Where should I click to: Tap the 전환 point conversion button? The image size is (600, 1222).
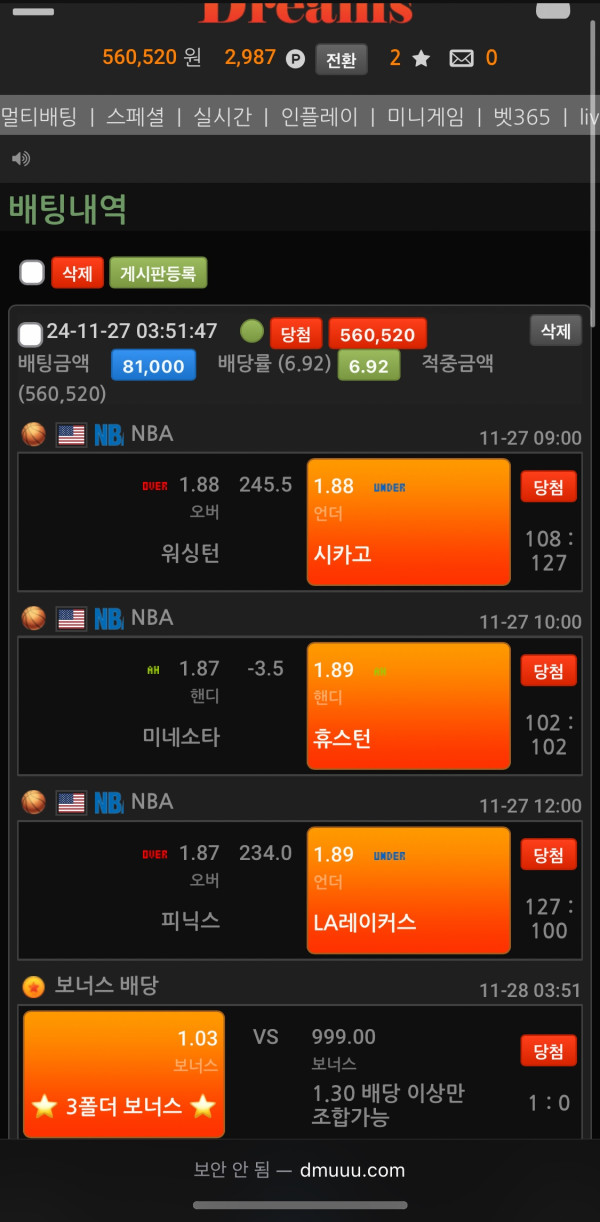pyautogui.click(x=341, y=59)
